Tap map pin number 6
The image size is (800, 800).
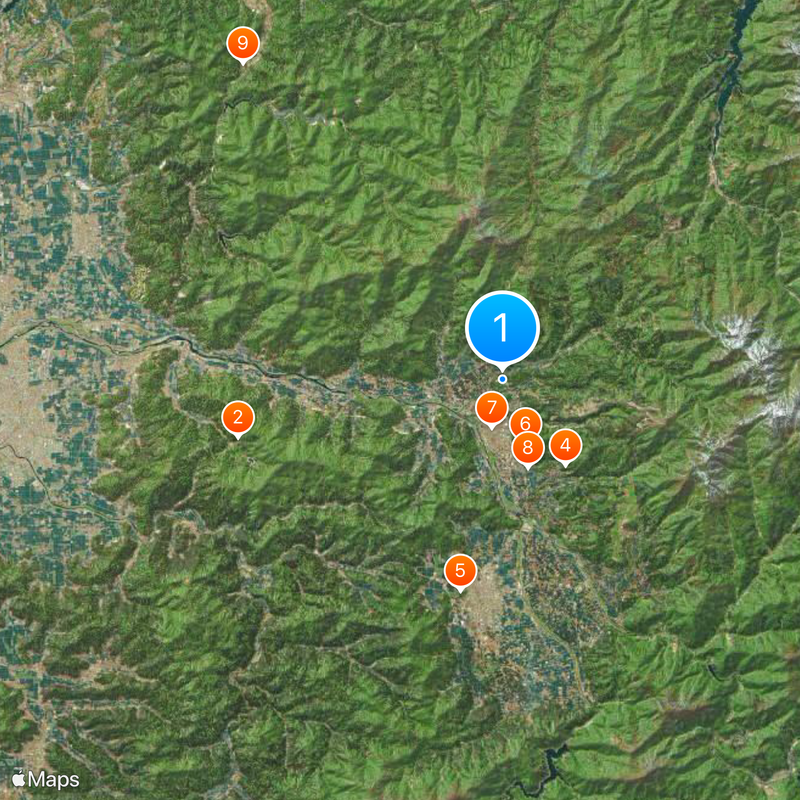(526, 421)
